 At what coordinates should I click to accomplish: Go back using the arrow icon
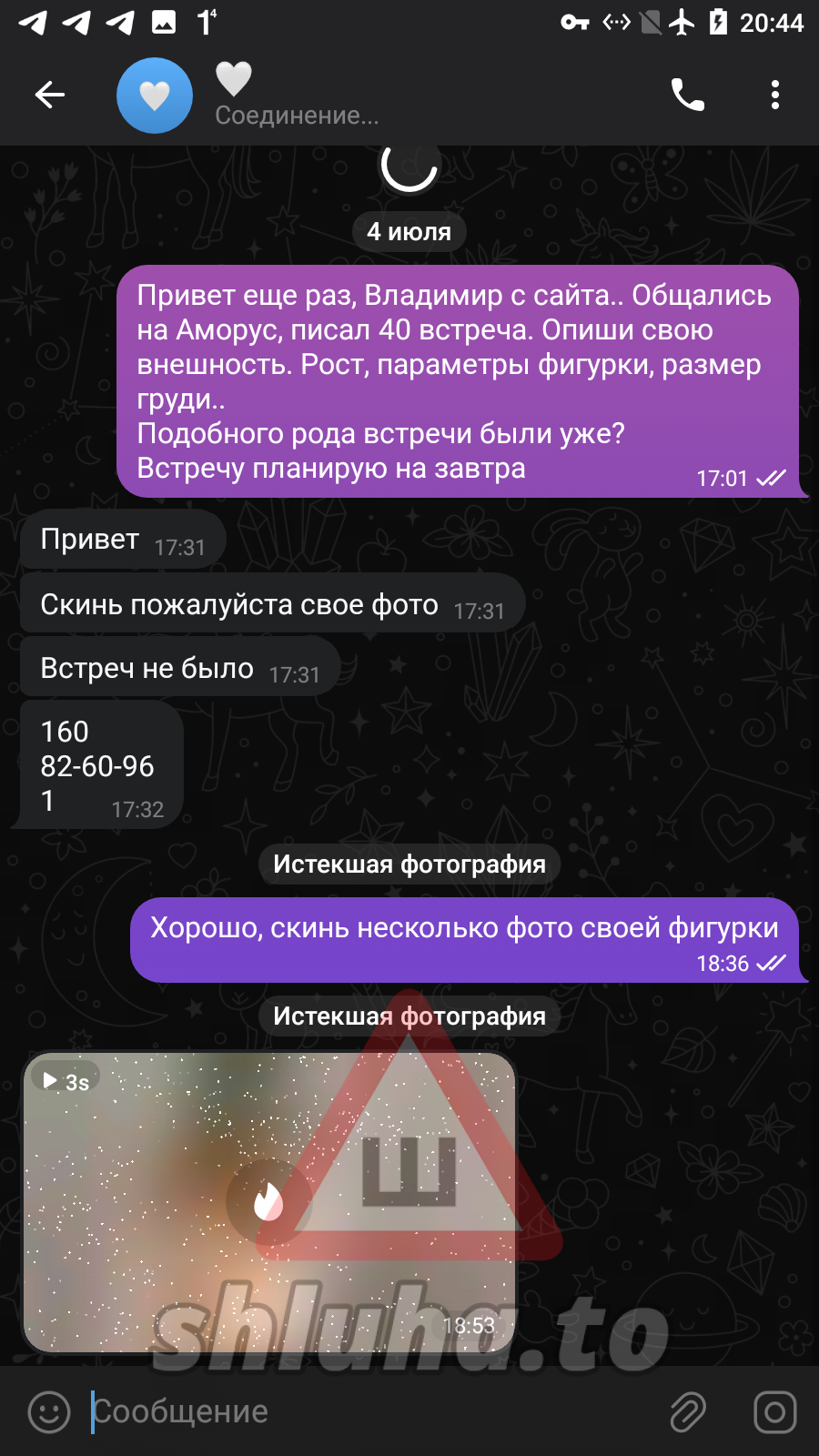coord(50,95)
